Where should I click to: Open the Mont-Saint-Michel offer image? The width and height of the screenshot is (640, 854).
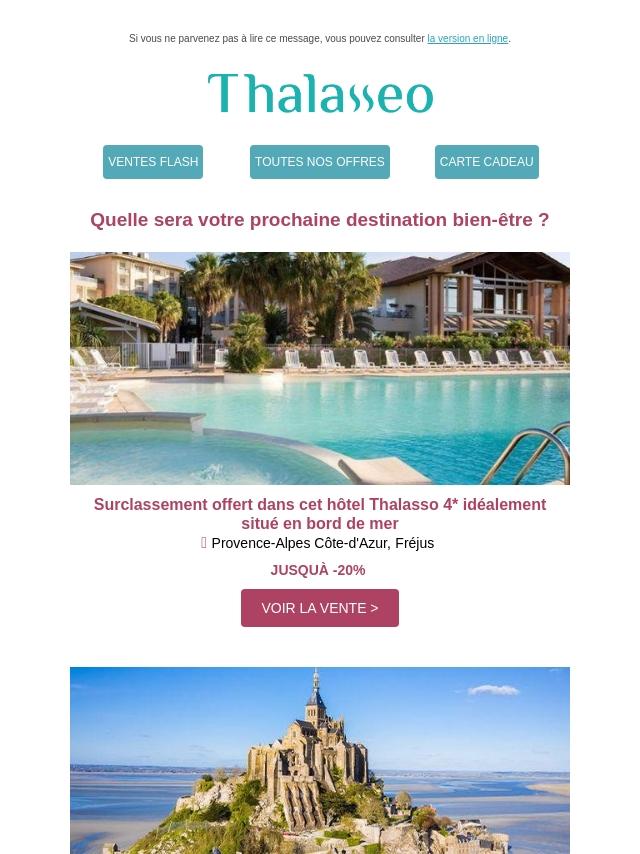320,760
